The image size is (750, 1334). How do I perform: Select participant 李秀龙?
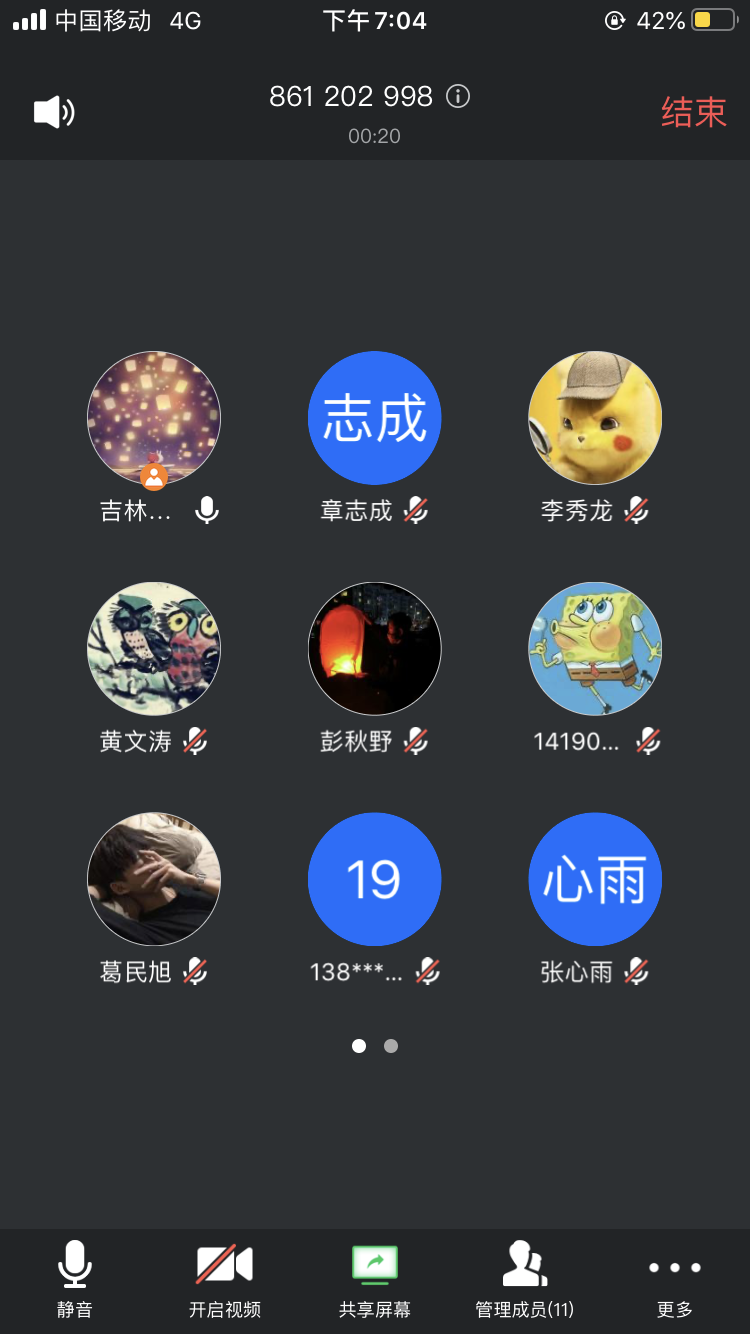tap(595, 418)
